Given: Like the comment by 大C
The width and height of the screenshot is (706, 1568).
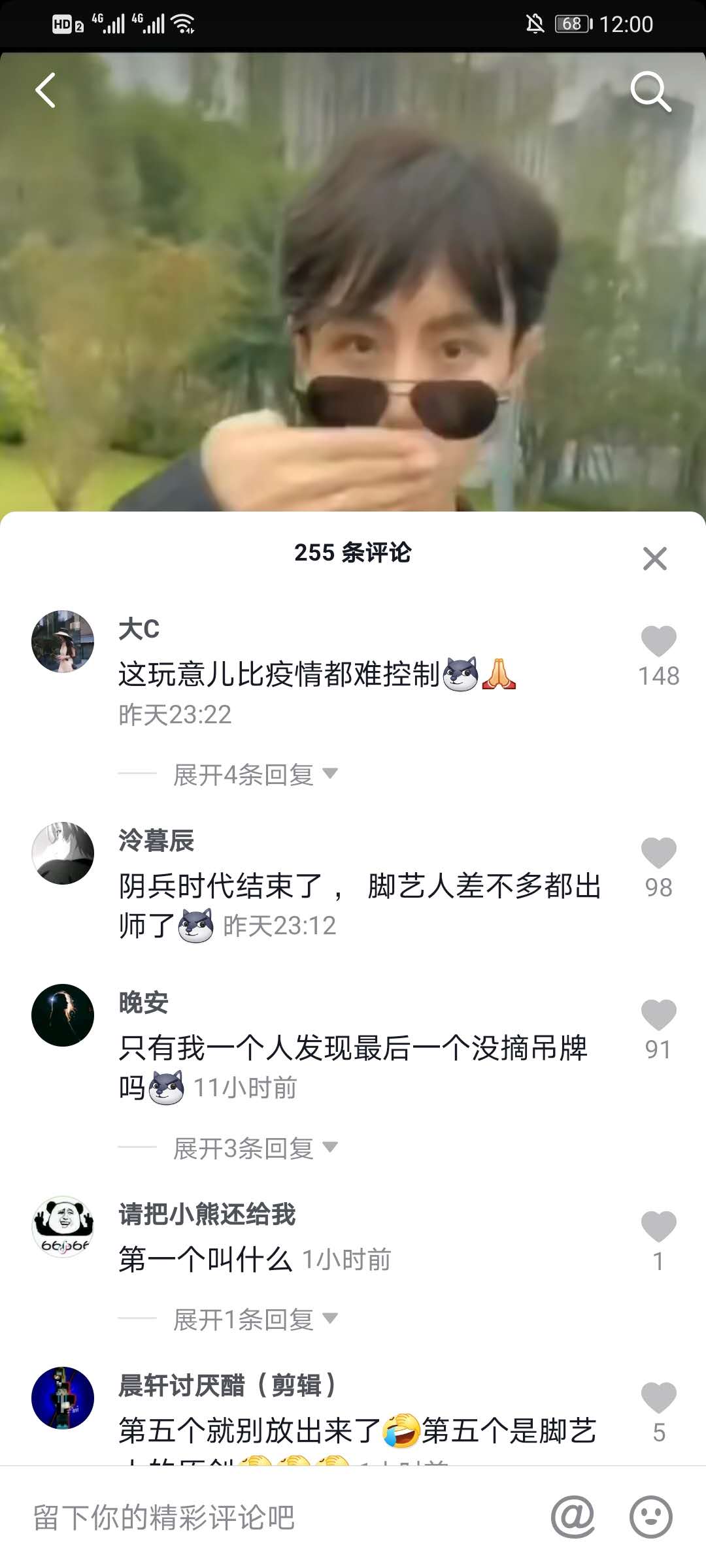Looking at the screenshot, I should (x=658, y=642).
